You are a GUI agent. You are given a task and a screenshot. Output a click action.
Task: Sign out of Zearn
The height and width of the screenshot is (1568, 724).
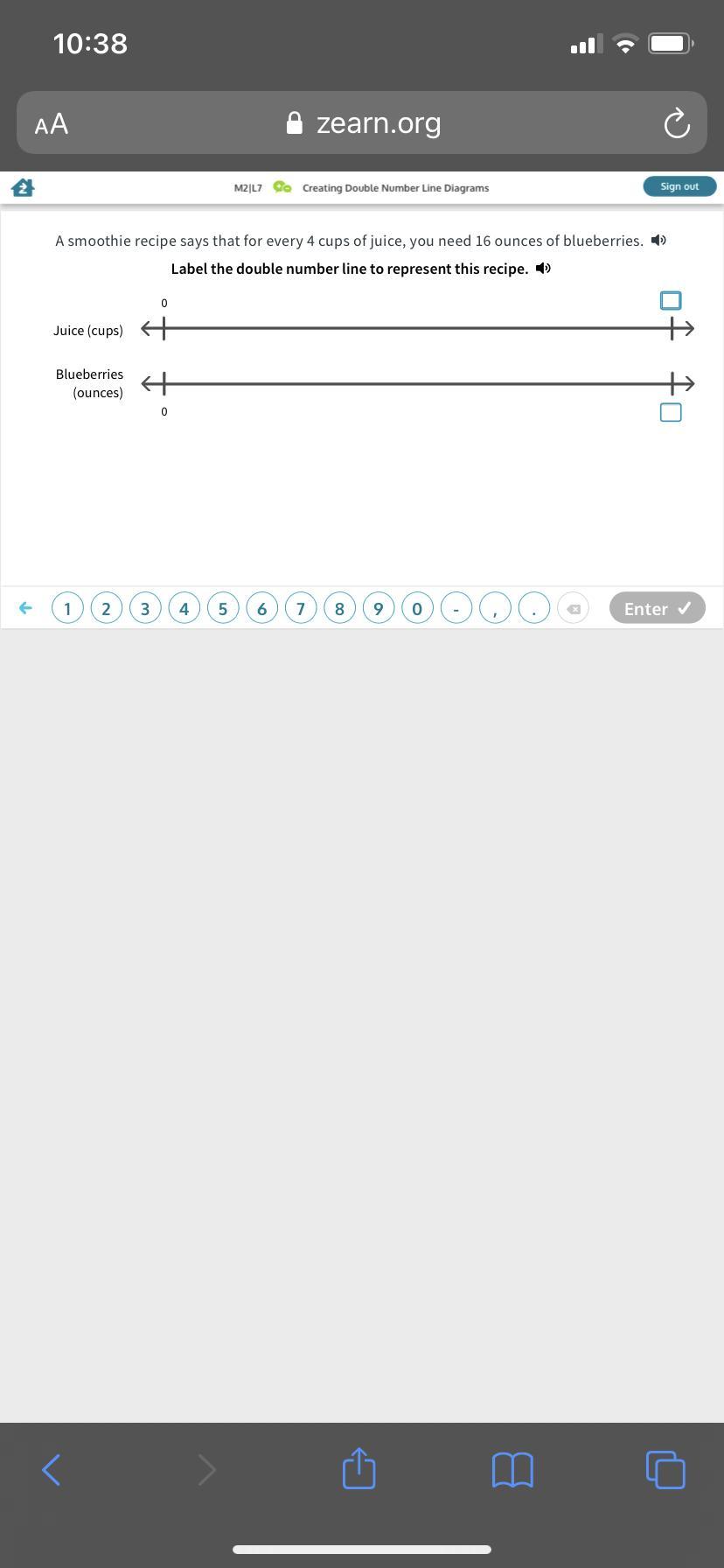[x=679, y=186]
